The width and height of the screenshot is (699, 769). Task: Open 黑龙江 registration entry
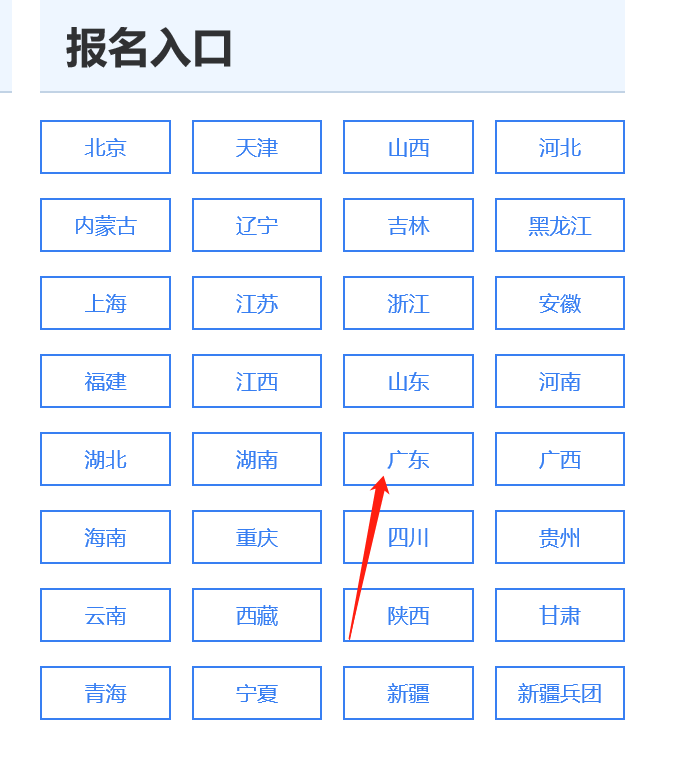(560, 225)
